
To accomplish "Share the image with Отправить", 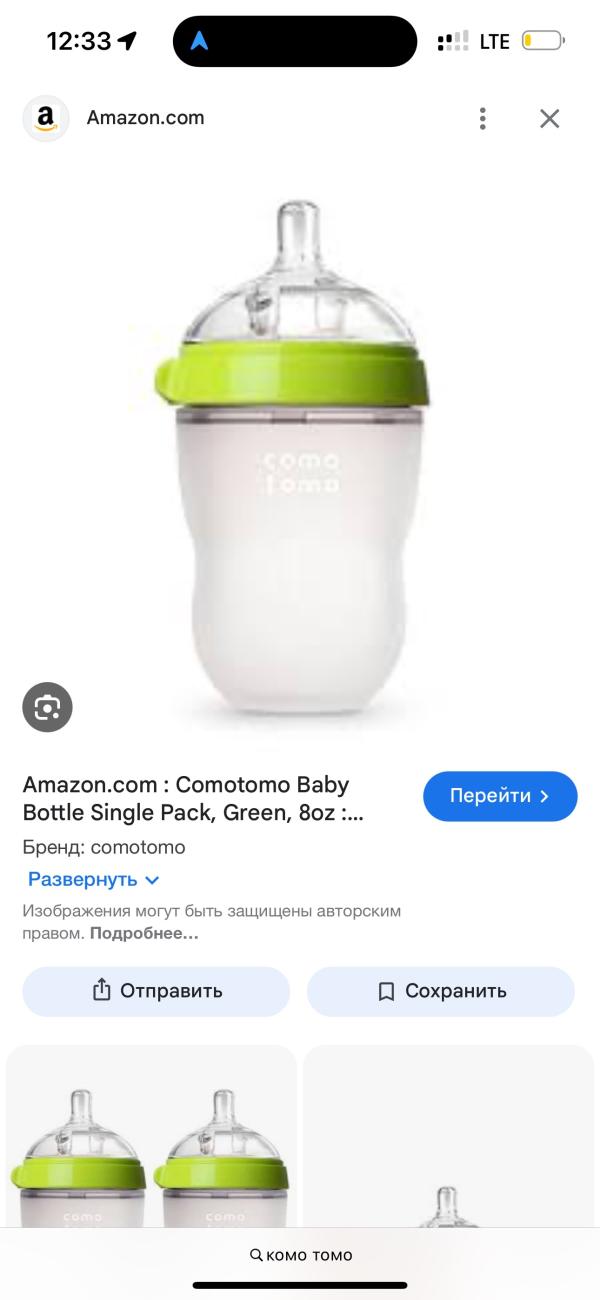I will tap(156, 991).
